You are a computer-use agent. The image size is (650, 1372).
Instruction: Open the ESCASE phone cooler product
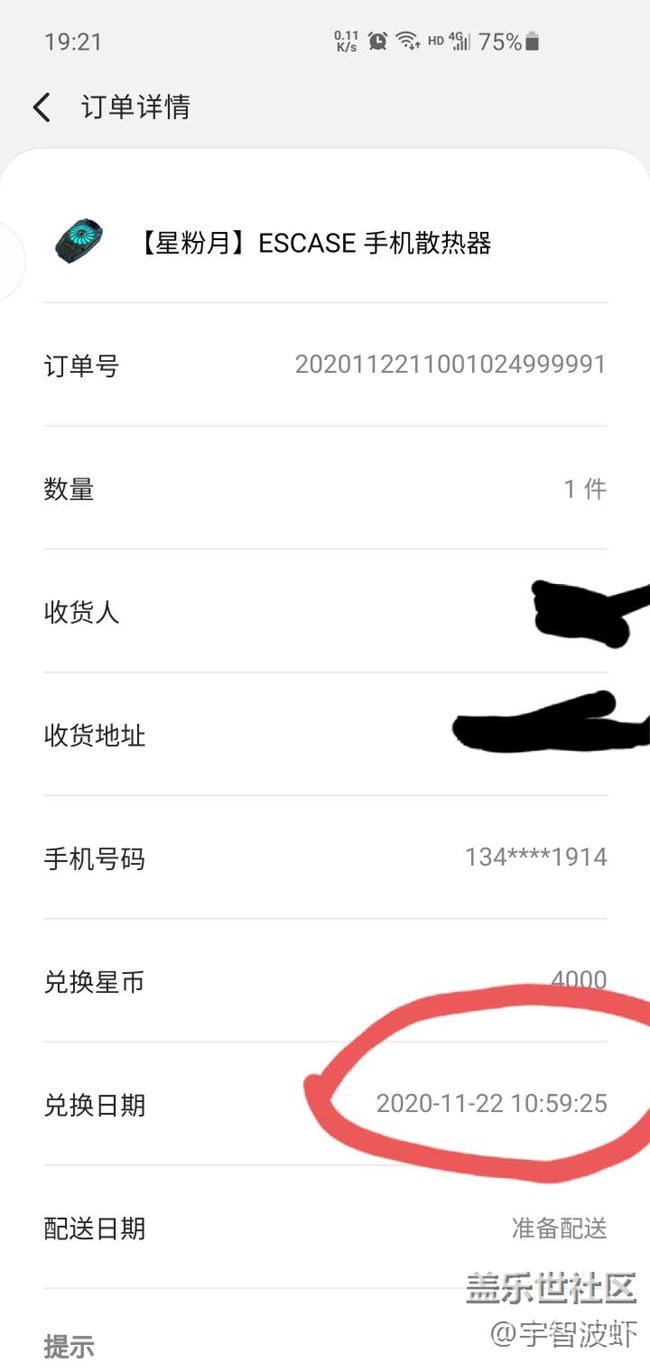coord(312,243)
